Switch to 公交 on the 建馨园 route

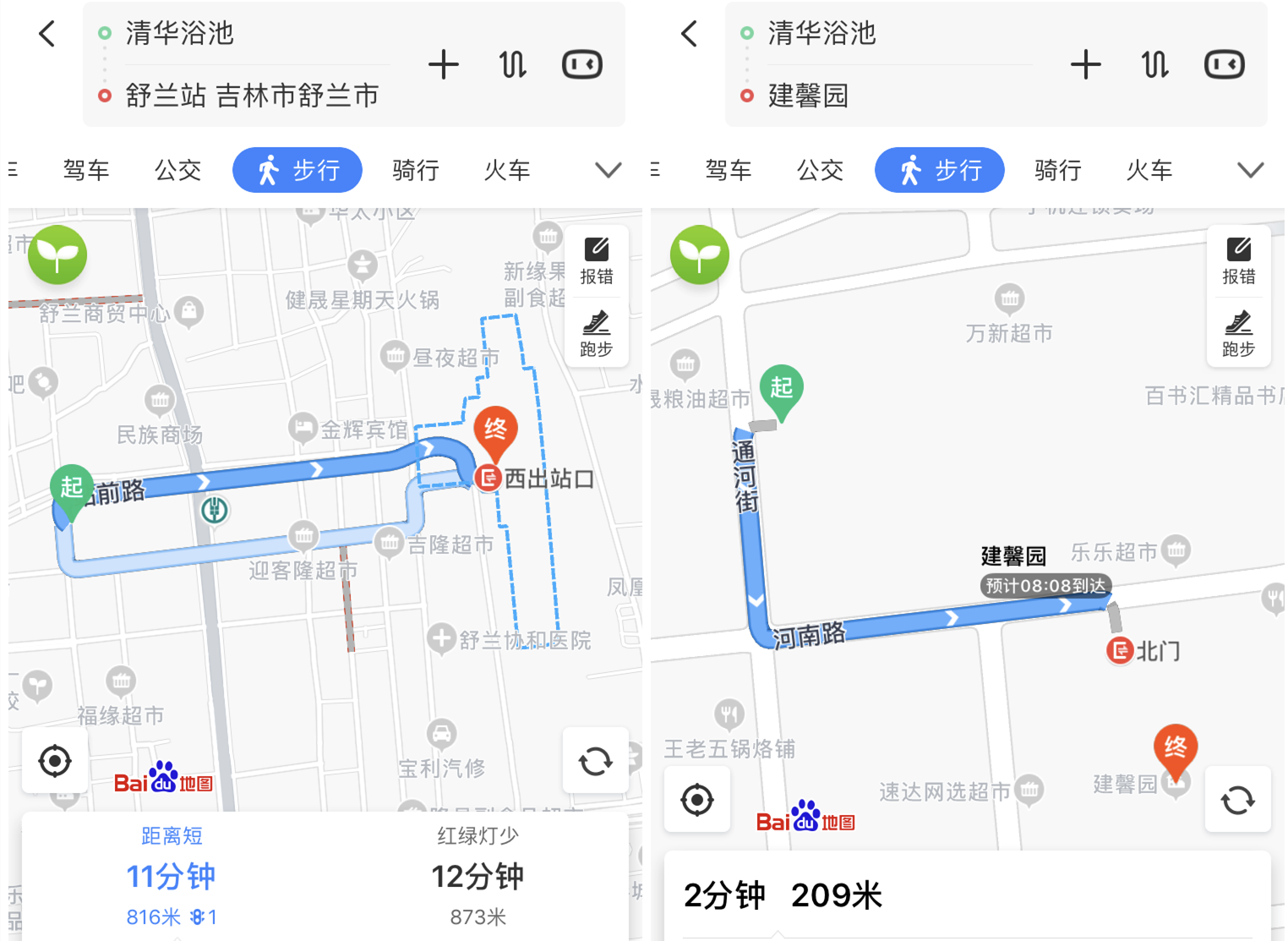(820, 170)
